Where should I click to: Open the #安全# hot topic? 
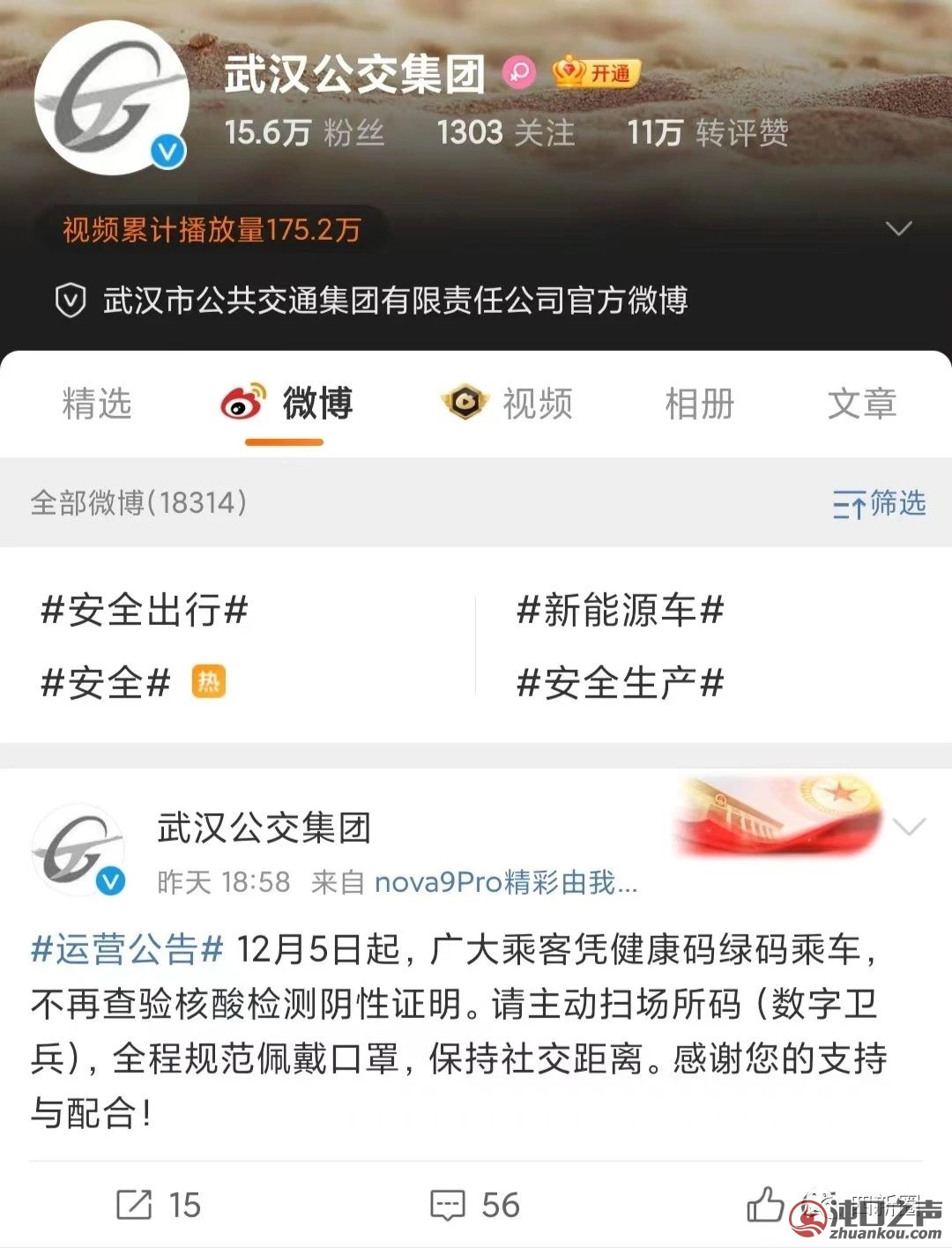pos(106,683)
